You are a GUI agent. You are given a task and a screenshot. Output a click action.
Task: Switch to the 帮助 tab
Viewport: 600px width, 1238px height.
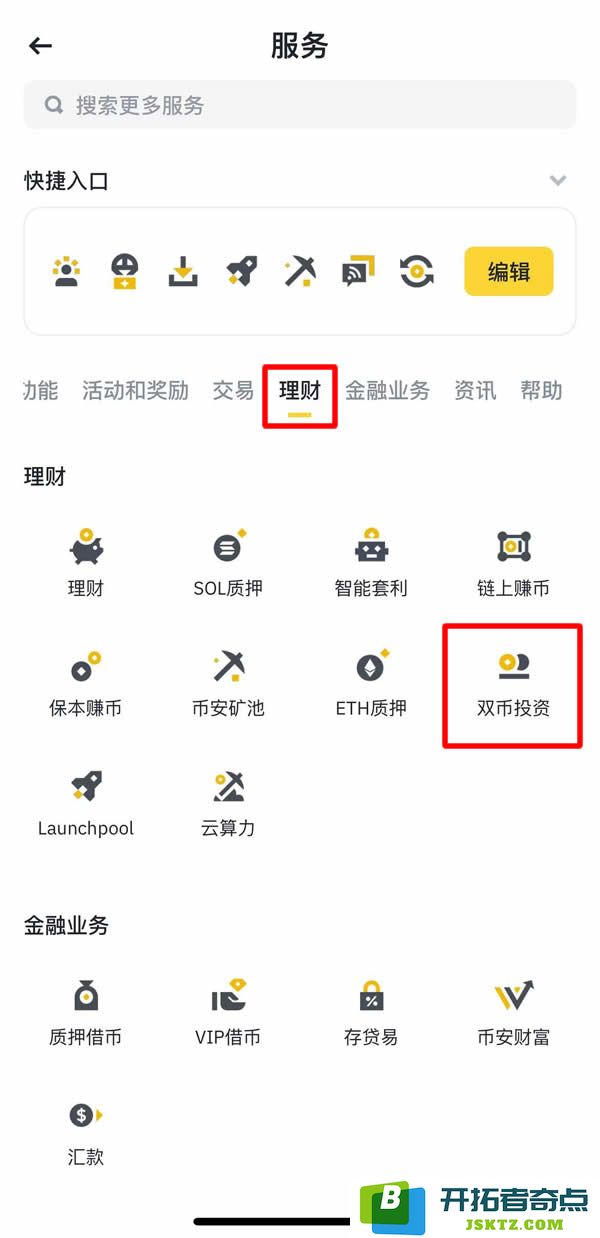[541, 391]
